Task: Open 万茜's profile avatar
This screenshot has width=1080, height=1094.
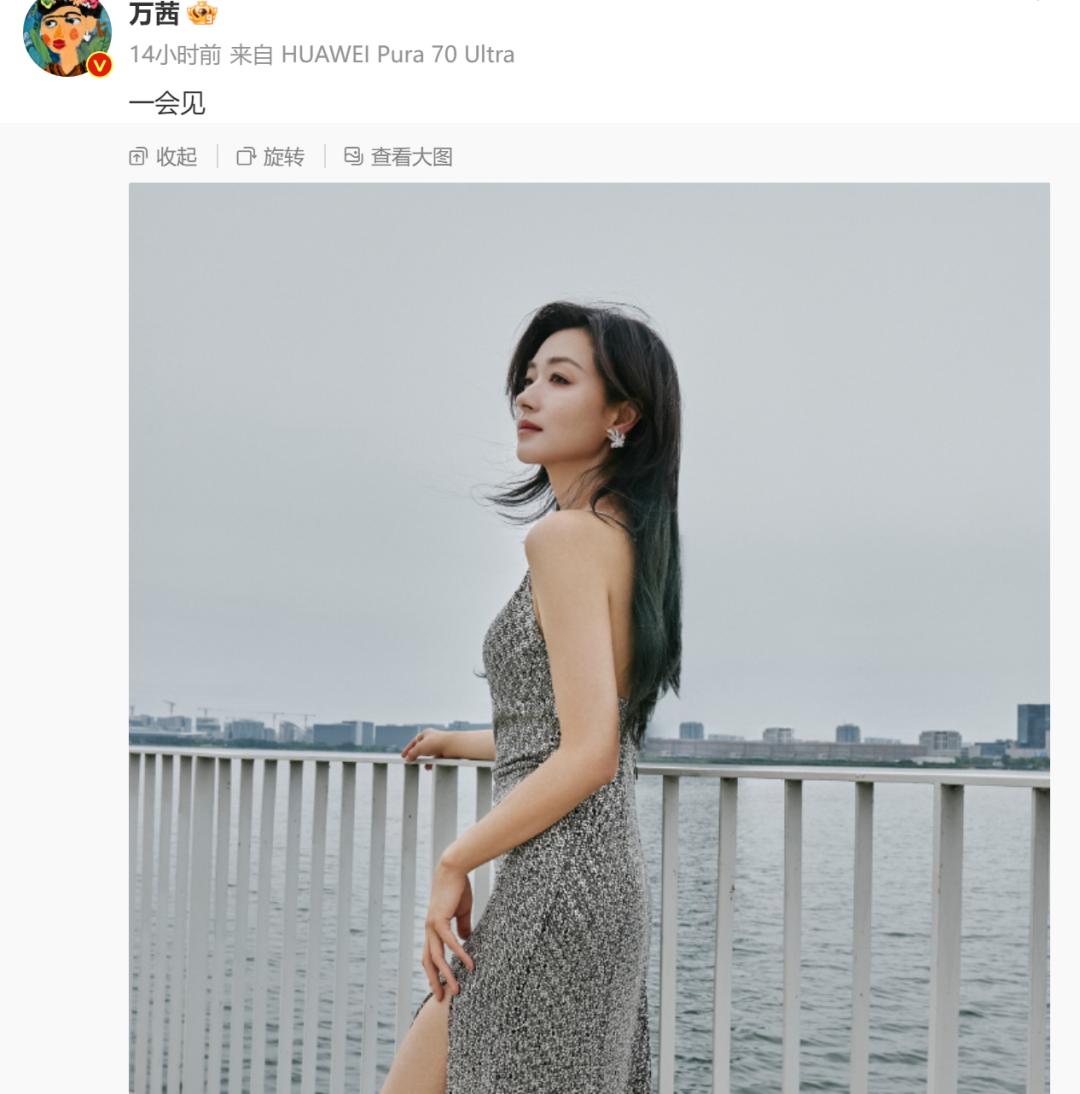Action: tap(67, 37)
